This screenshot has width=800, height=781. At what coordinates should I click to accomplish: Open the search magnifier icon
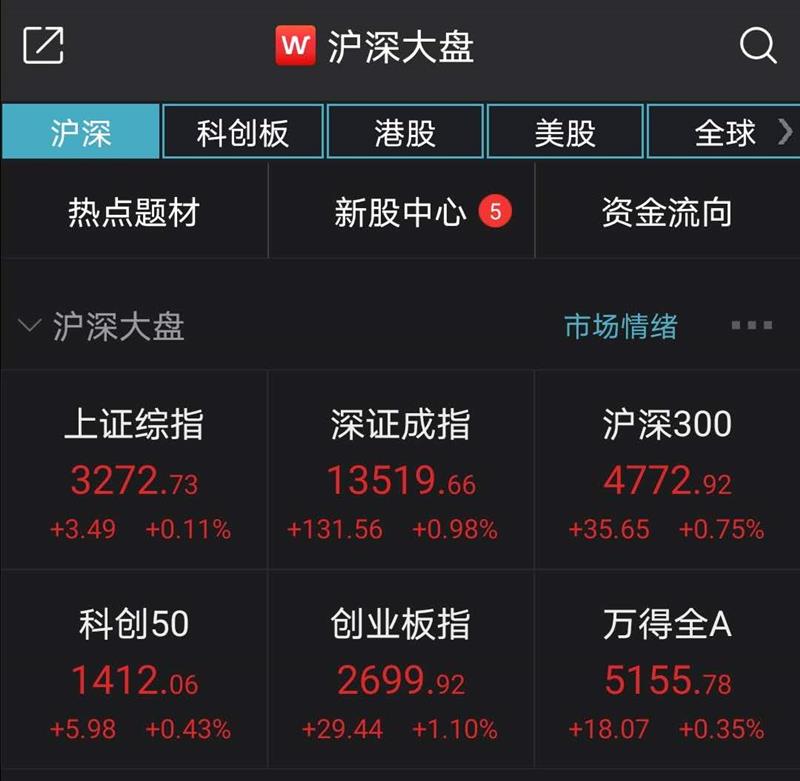tap(757, 45)
